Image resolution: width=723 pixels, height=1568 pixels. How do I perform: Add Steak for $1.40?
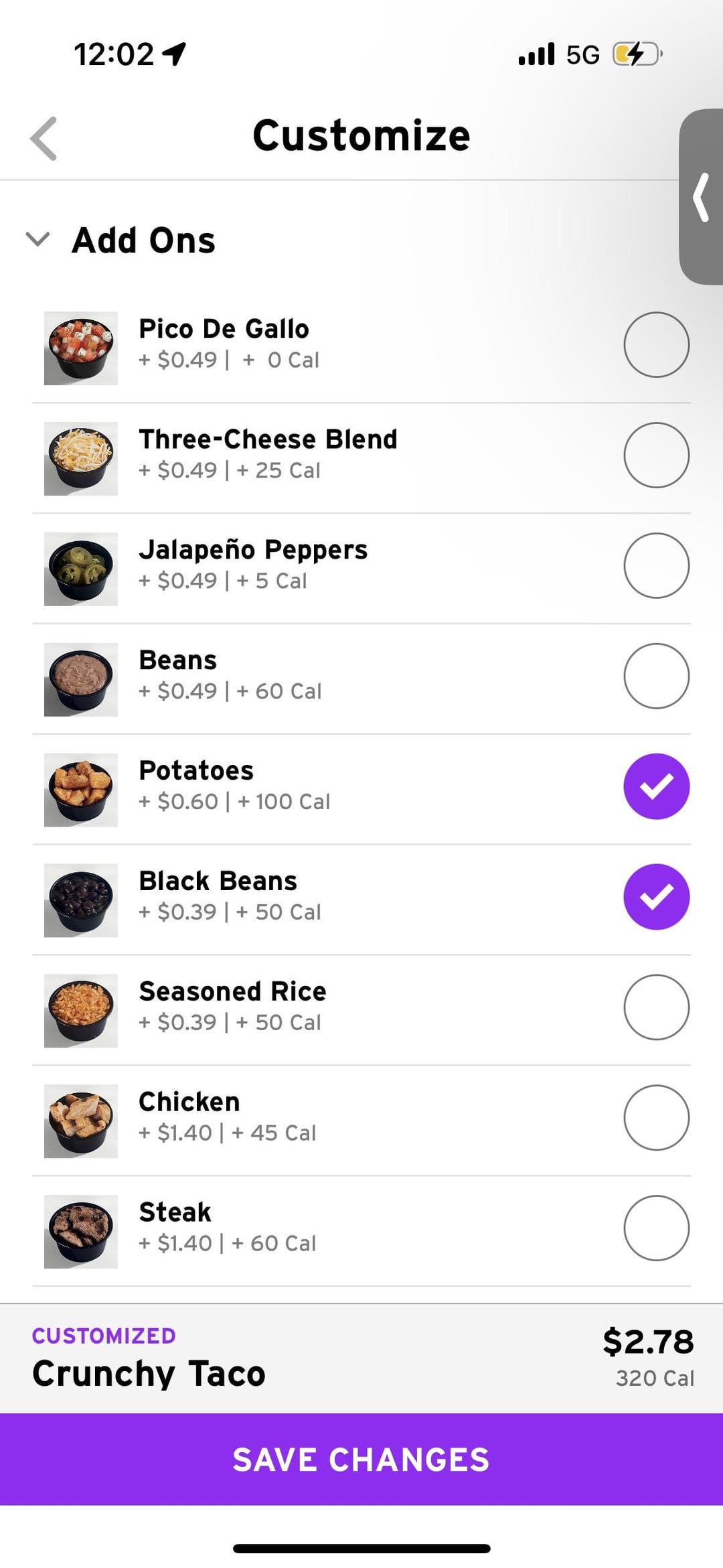coord(656,1228)
